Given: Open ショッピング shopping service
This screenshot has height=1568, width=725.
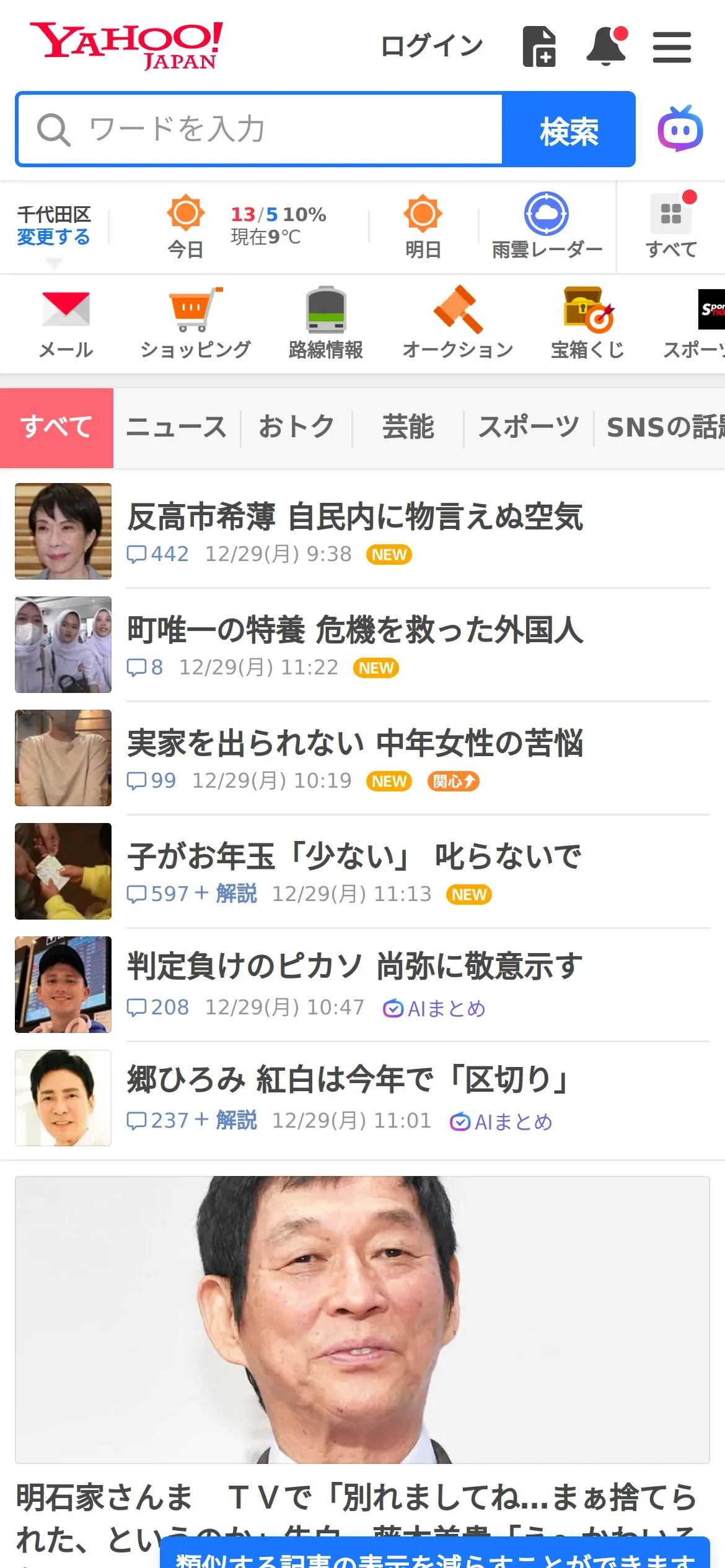Looking at the screenshot, I should coord(195,323).
